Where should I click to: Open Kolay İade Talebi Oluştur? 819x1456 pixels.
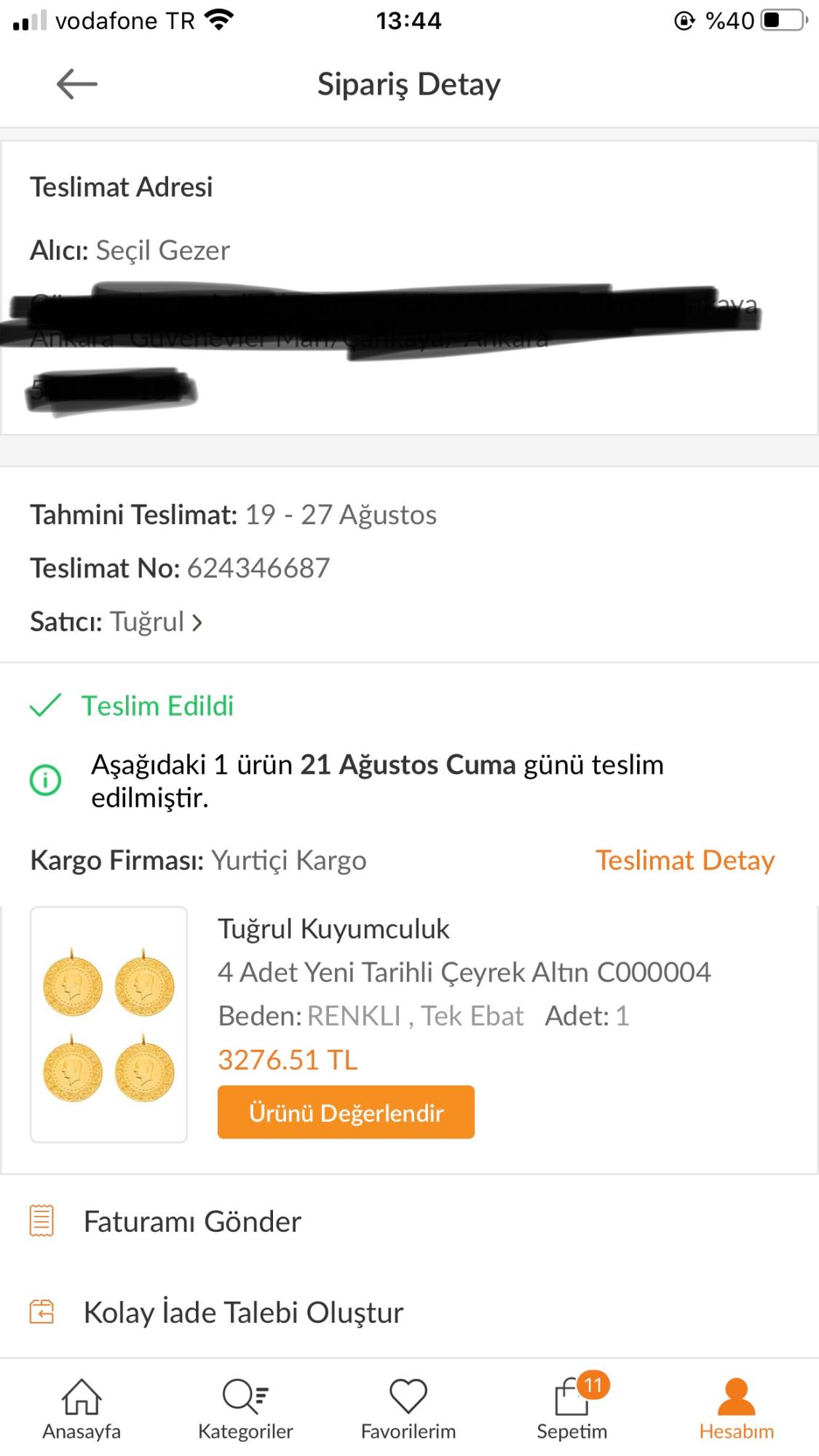(409, 1312)
